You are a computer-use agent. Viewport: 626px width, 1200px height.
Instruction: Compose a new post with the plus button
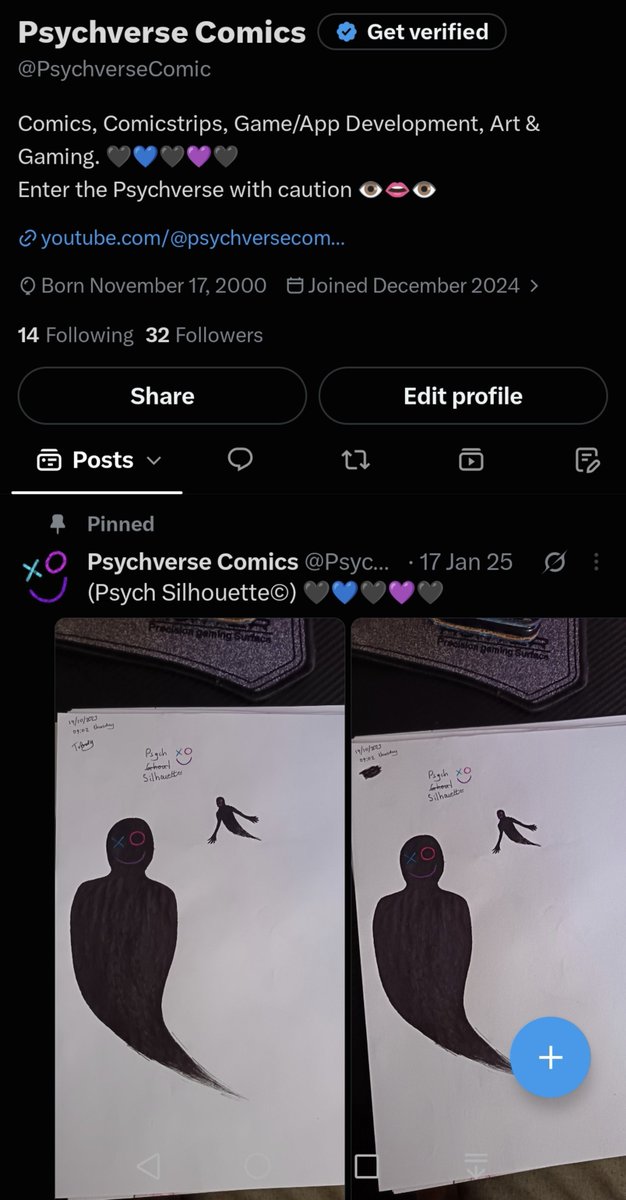pyautogui.click(x=550, y=1058)
